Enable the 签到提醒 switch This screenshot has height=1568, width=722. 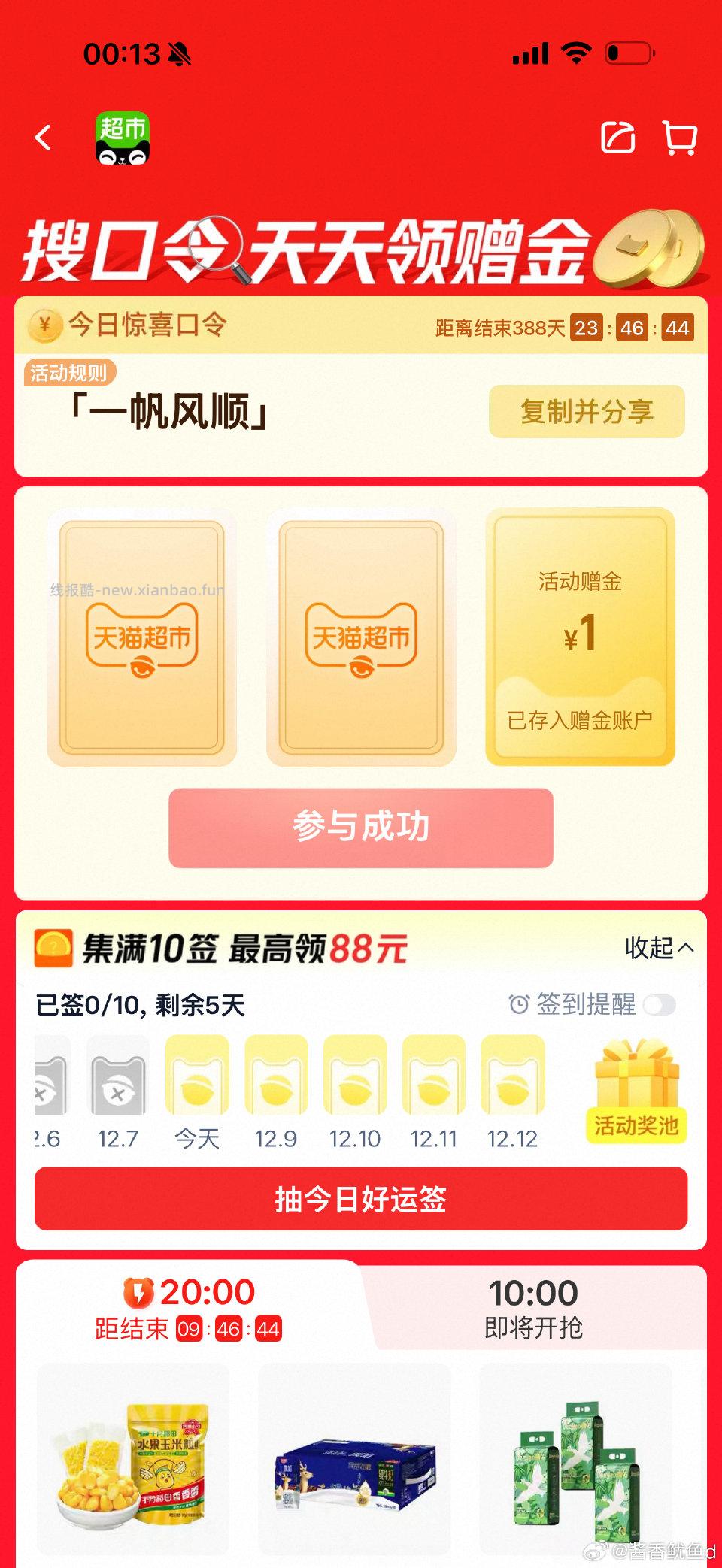tap(660, 1005)
